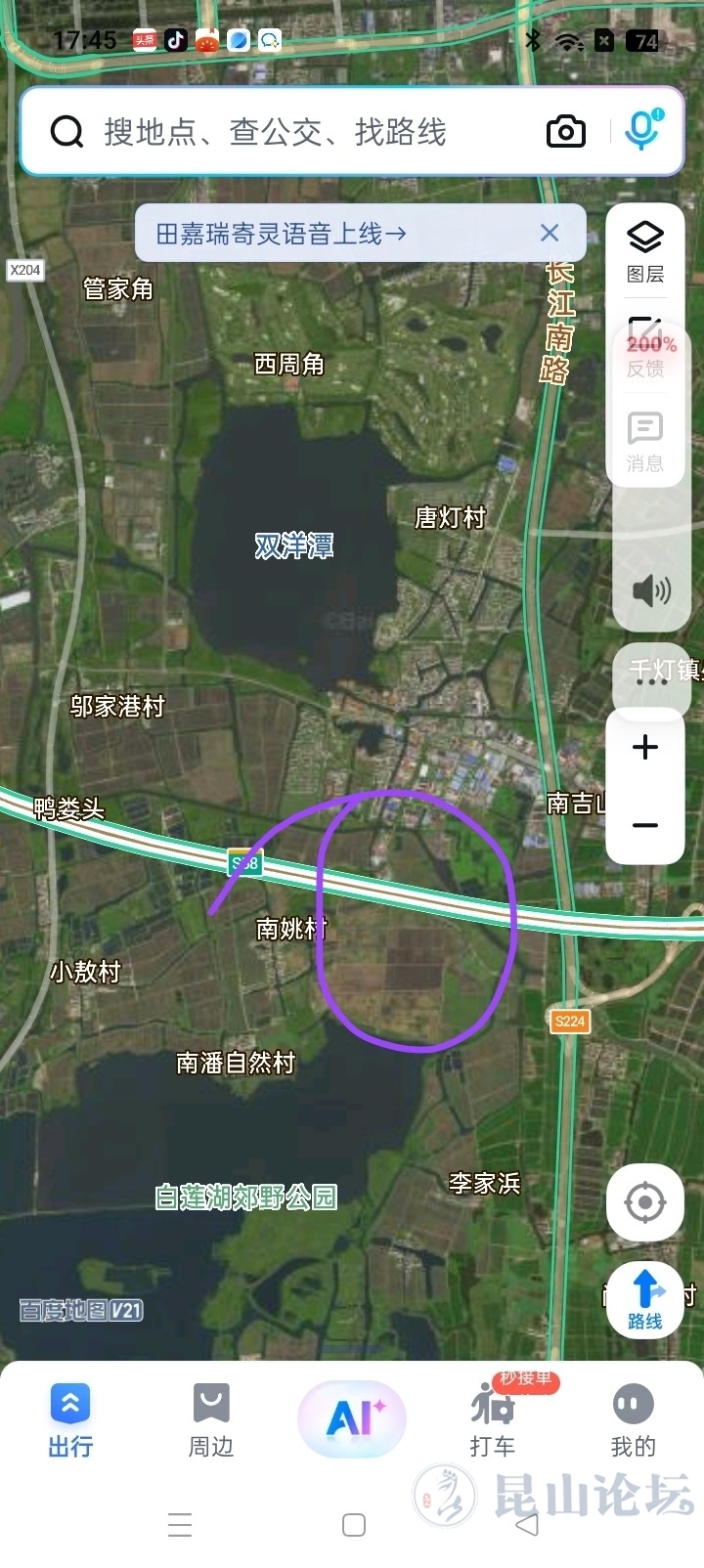Open camera search in the search bar
The image size is (704, 1568).
(566, 131)
